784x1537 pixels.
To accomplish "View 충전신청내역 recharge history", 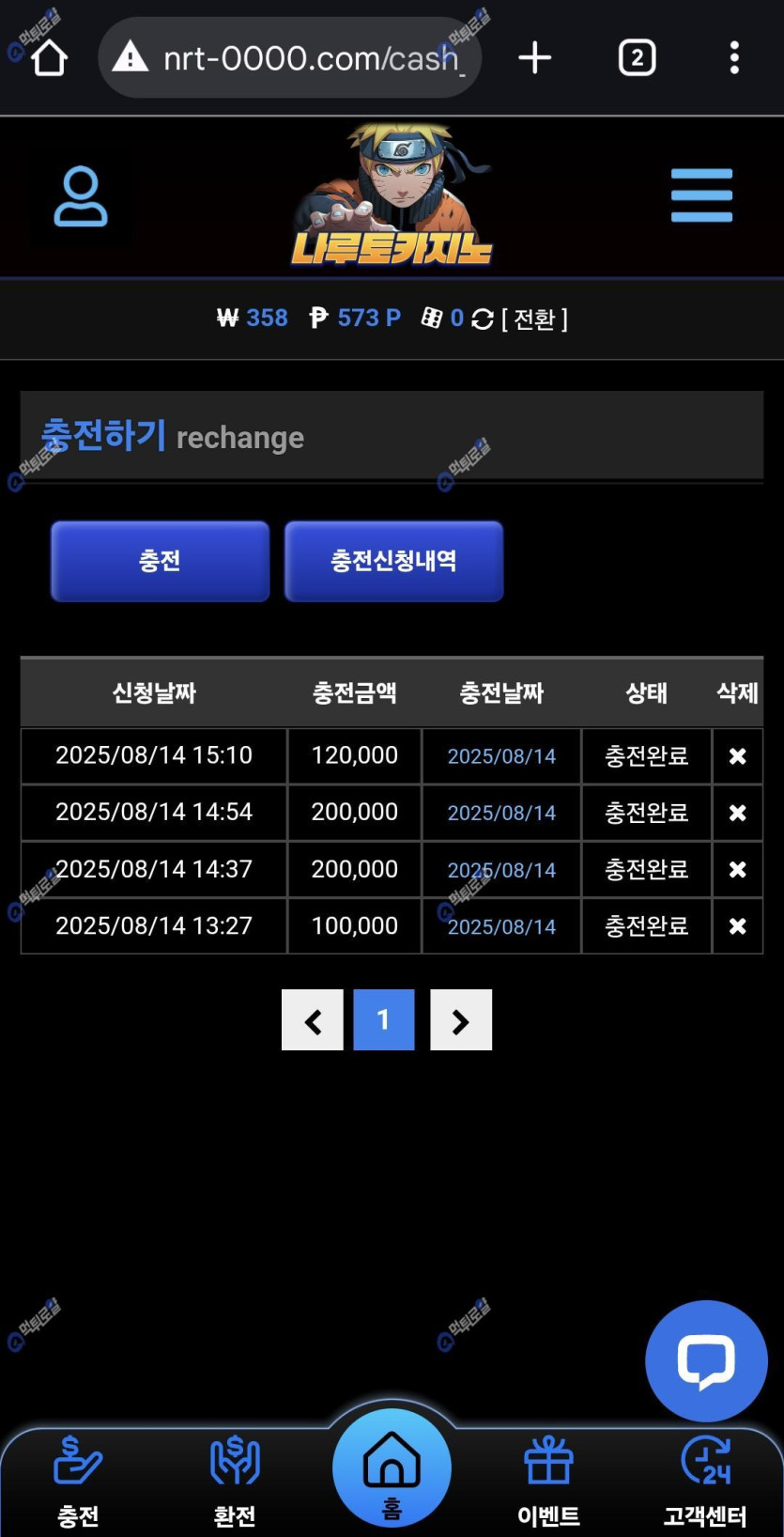I will point(393,561).
